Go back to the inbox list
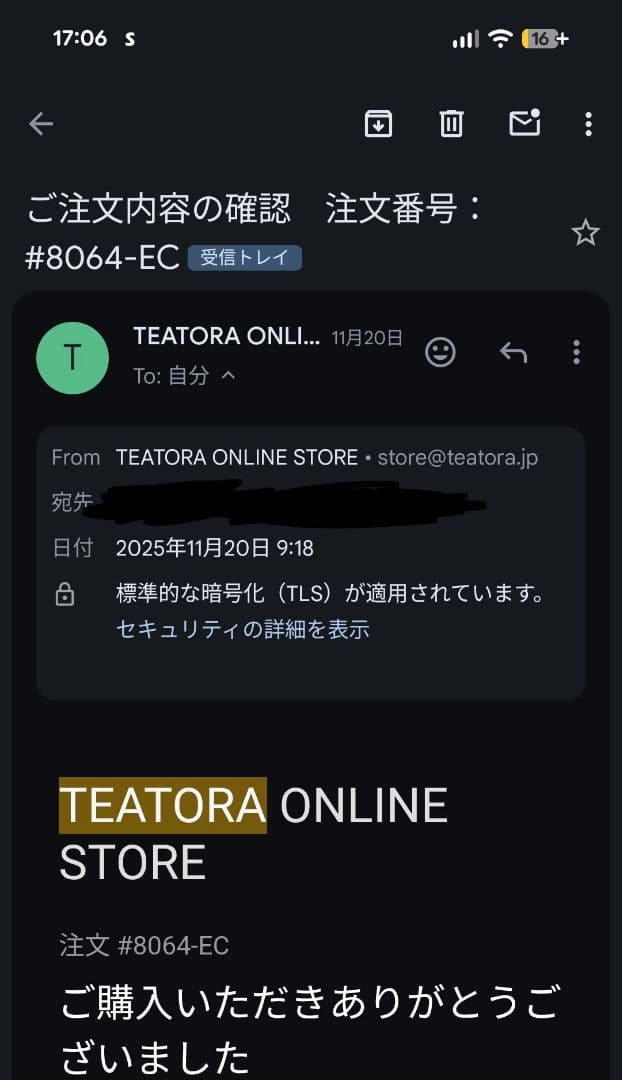This screenshot has height=1080, width=622. 41,124
